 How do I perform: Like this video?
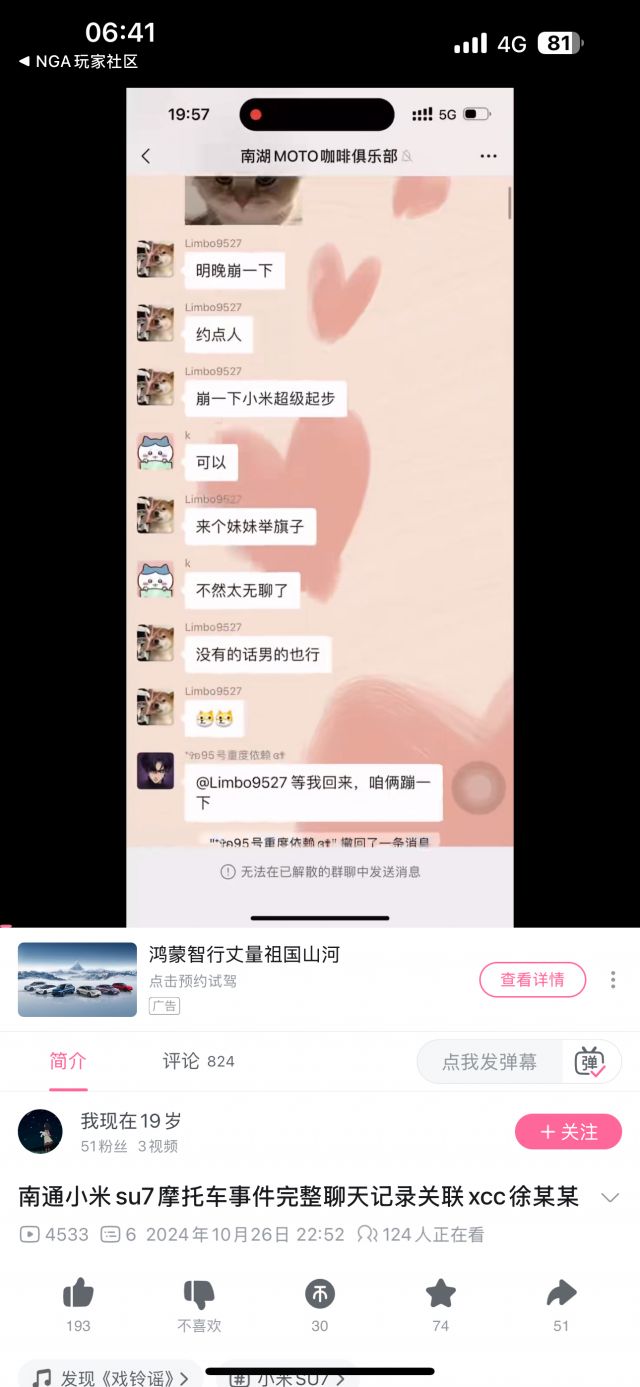[78, 1294]
